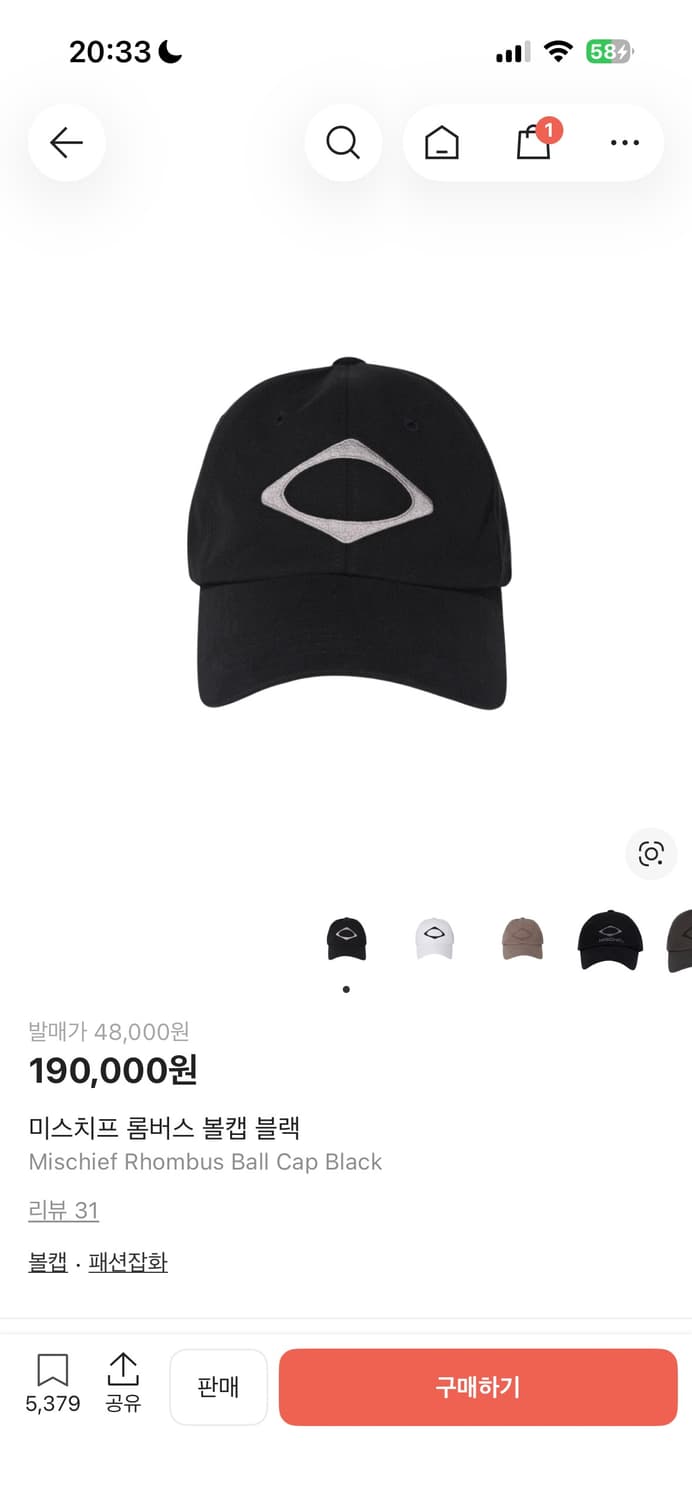
Task: Open the 리뷰 31 reviews link
Action: [63, 1211]
